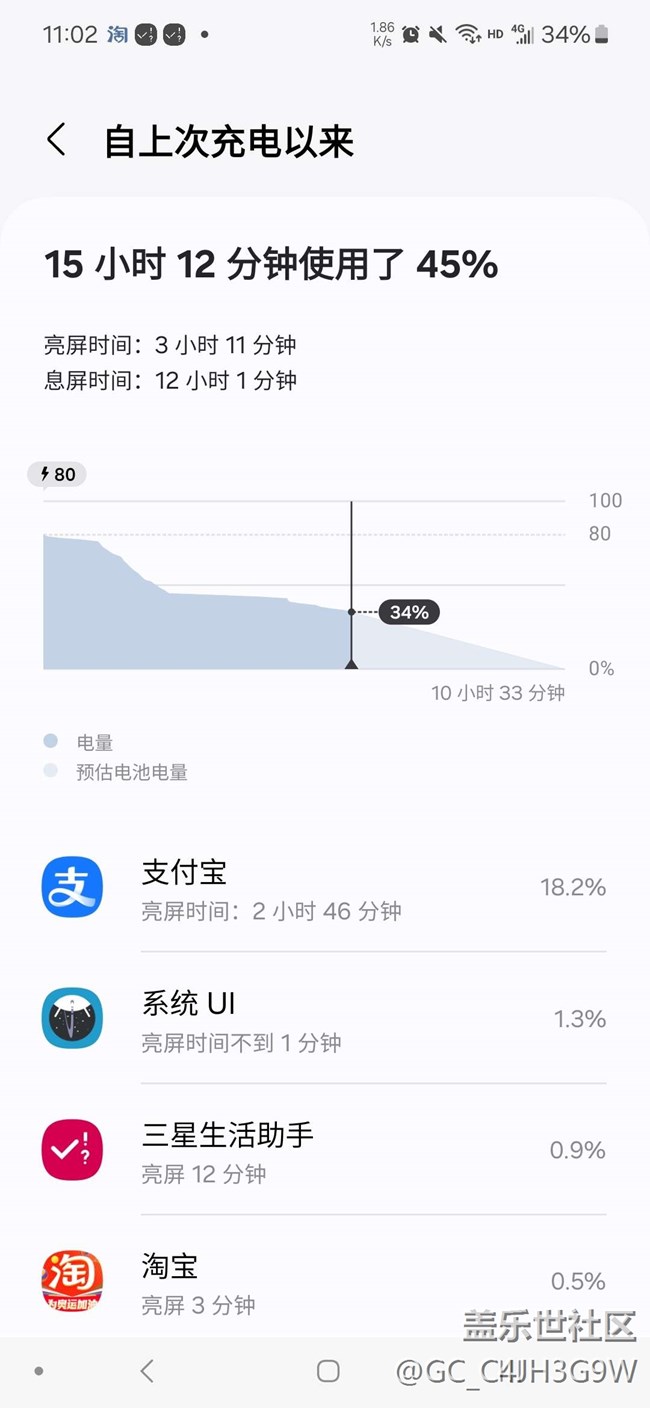This screenshot has width=650, height=1408.
Task: Open 系统 UI battery usage details
Action: point(324,1018)
